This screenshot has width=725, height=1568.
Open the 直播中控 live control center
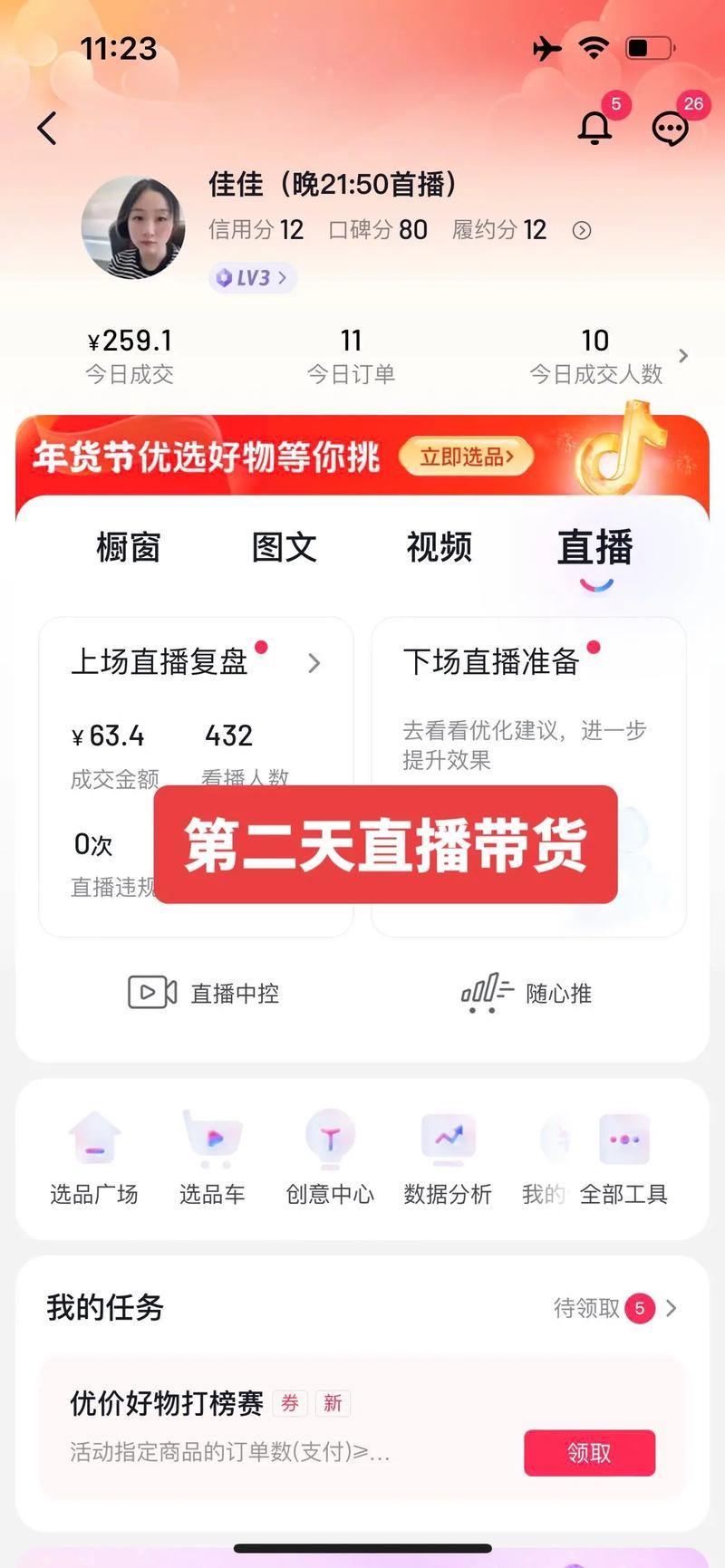tap(201, 993)
